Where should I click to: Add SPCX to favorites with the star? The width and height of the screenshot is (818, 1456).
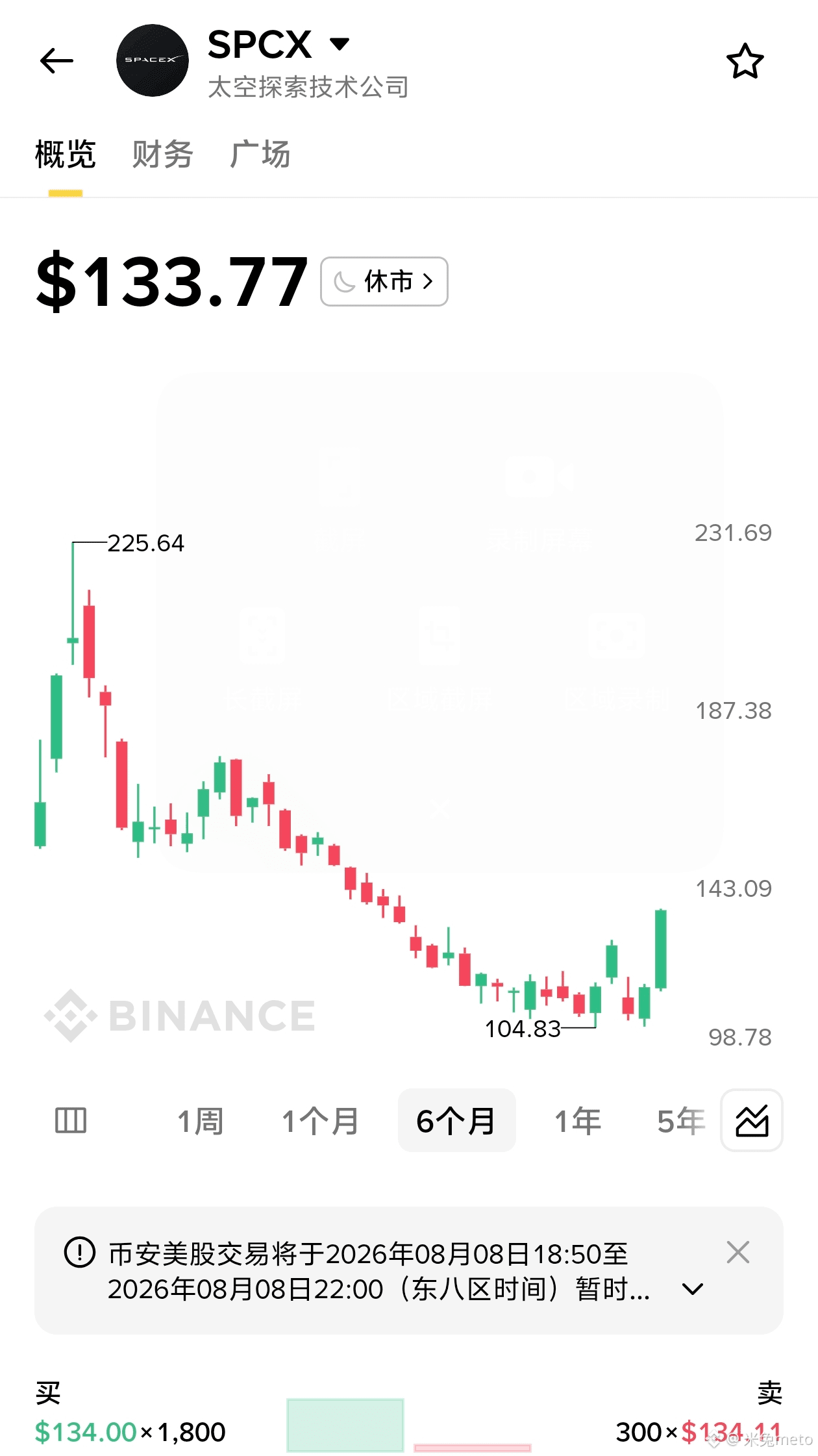pyautogui.click(x=745, y=61)
